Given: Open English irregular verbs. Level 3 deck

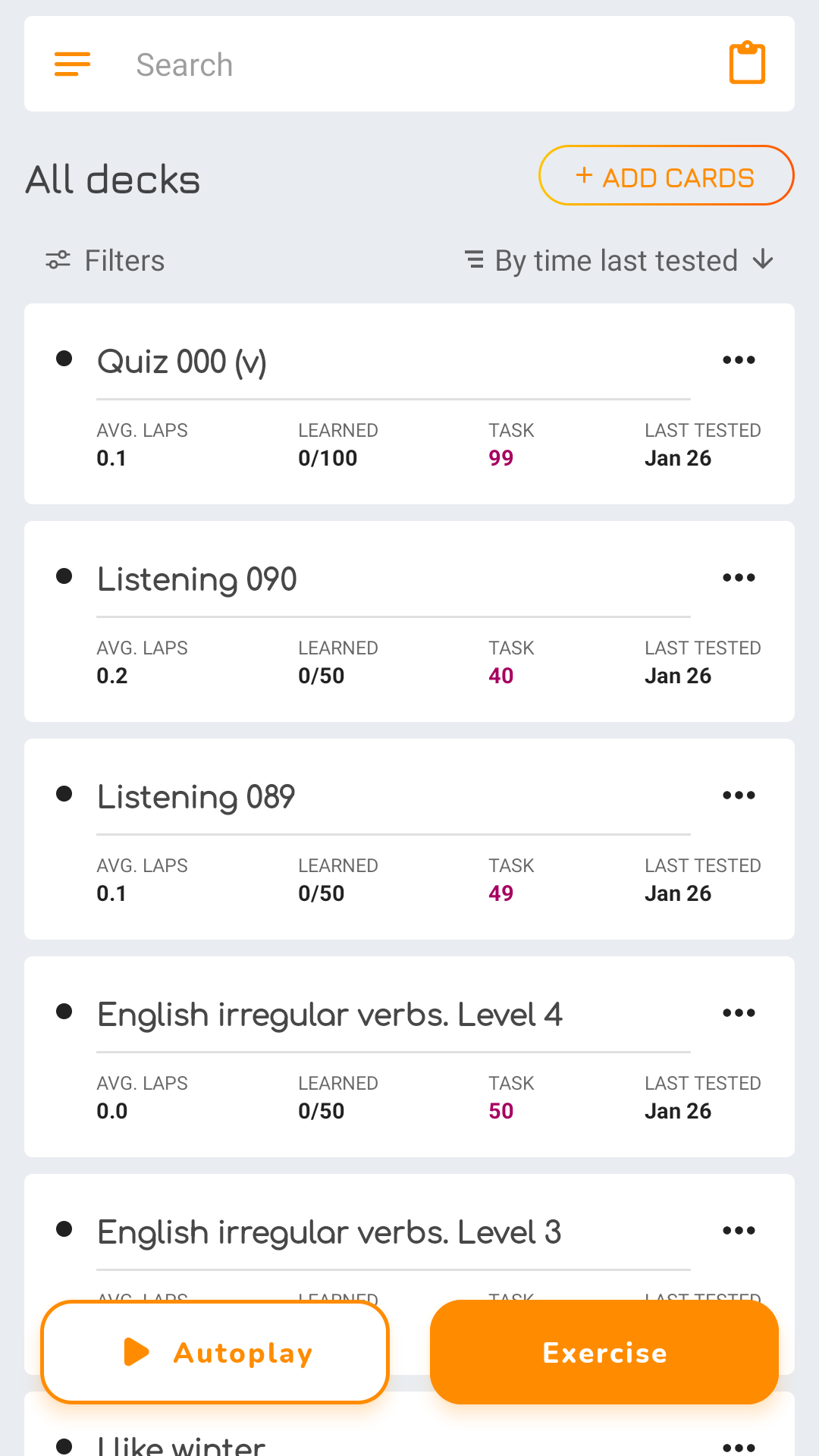Looking at the screenshot, I should 329,1232.
